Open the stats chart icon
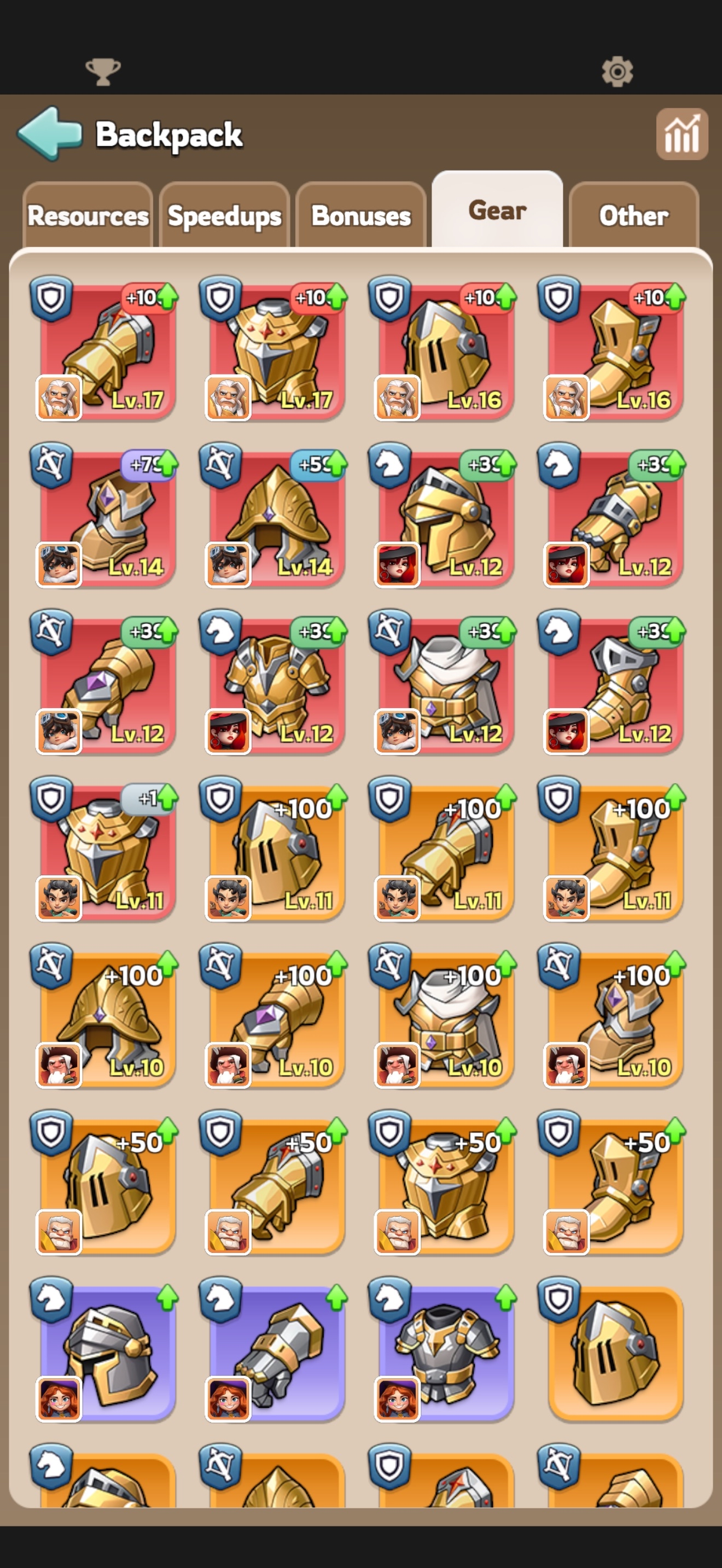The width and height of the screenshot is (722, 1568). tap(682, 134)
